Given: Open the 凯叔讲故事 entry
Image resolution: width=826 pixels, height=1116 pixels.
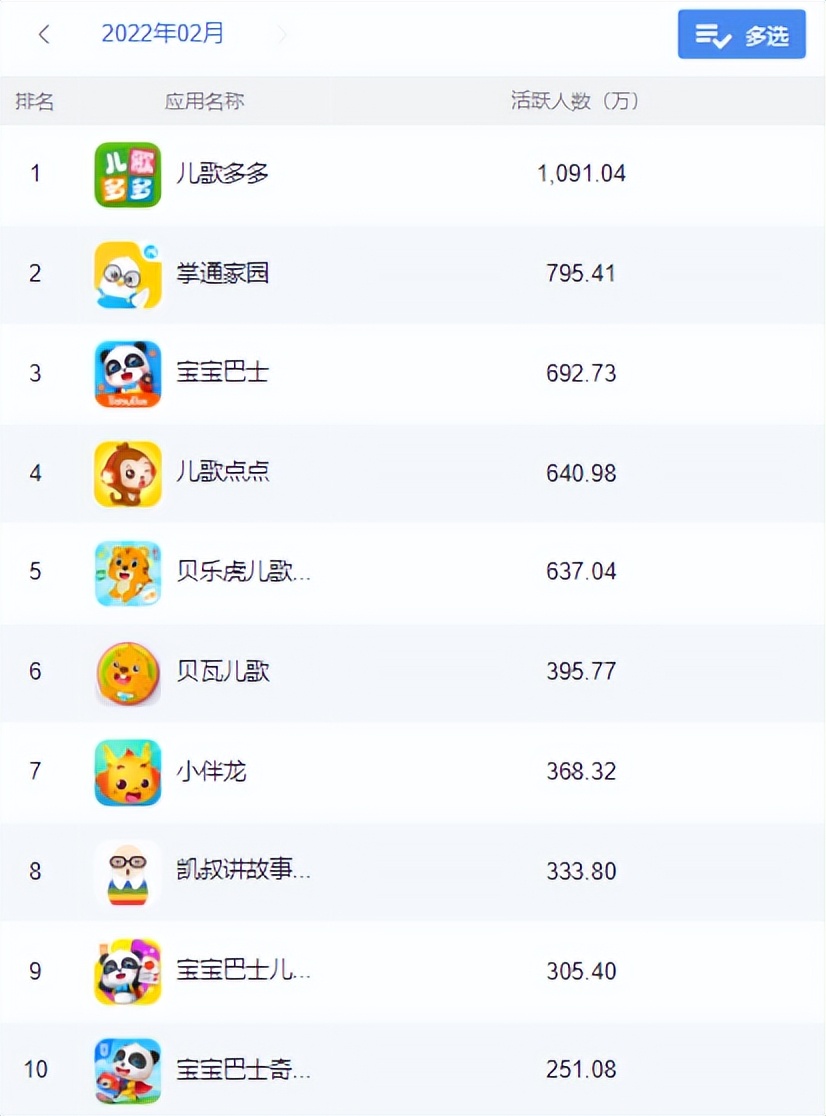Looking at the screenshot, I should point(243,871).
